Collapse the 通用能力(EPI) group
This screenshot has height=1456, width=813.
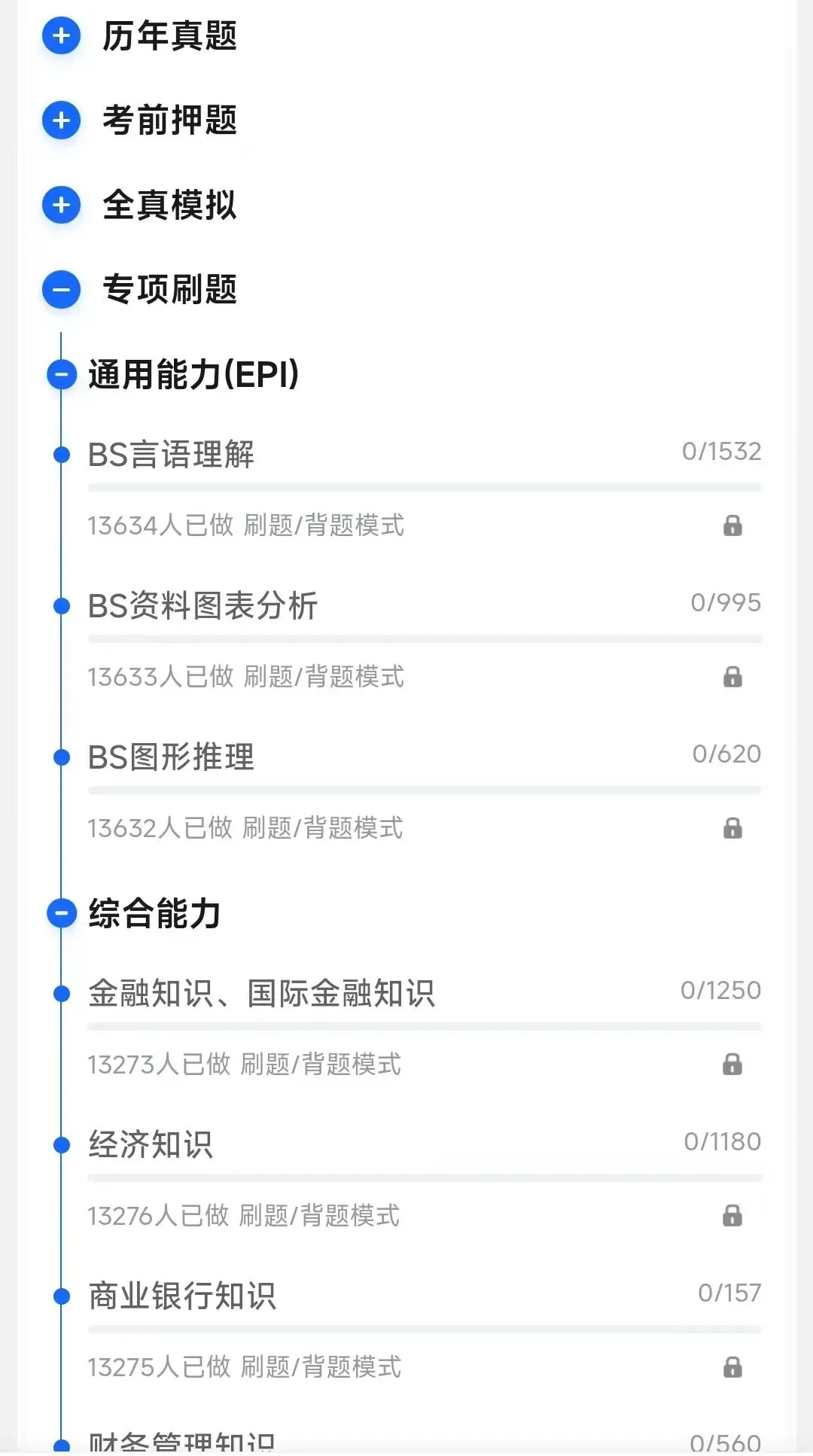click(x=62, y=374)
